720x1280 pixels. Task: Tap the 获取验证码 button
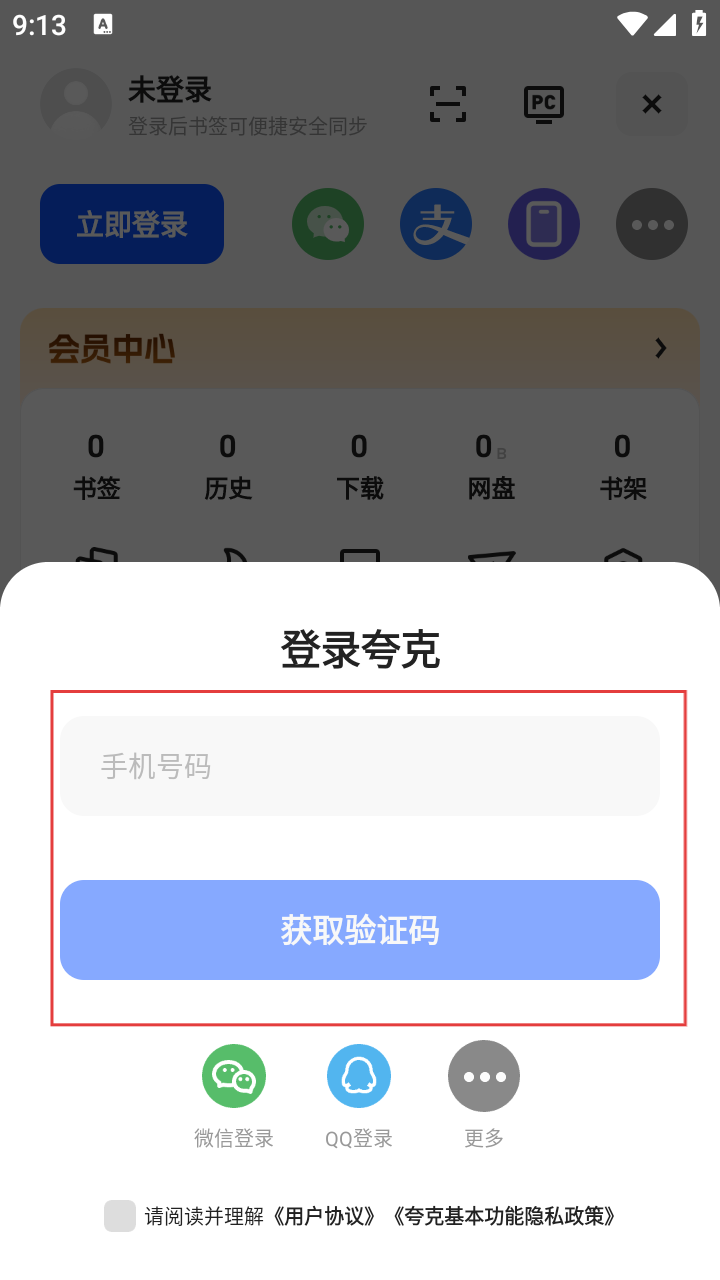click(360, 930)
